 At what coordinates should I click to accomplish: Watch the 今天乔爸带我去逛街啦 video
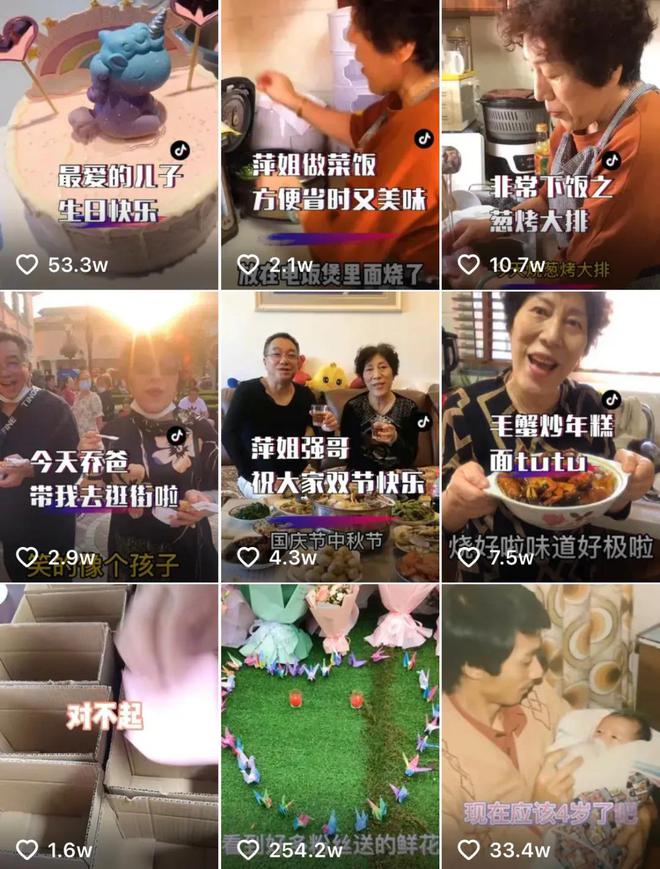109,435
